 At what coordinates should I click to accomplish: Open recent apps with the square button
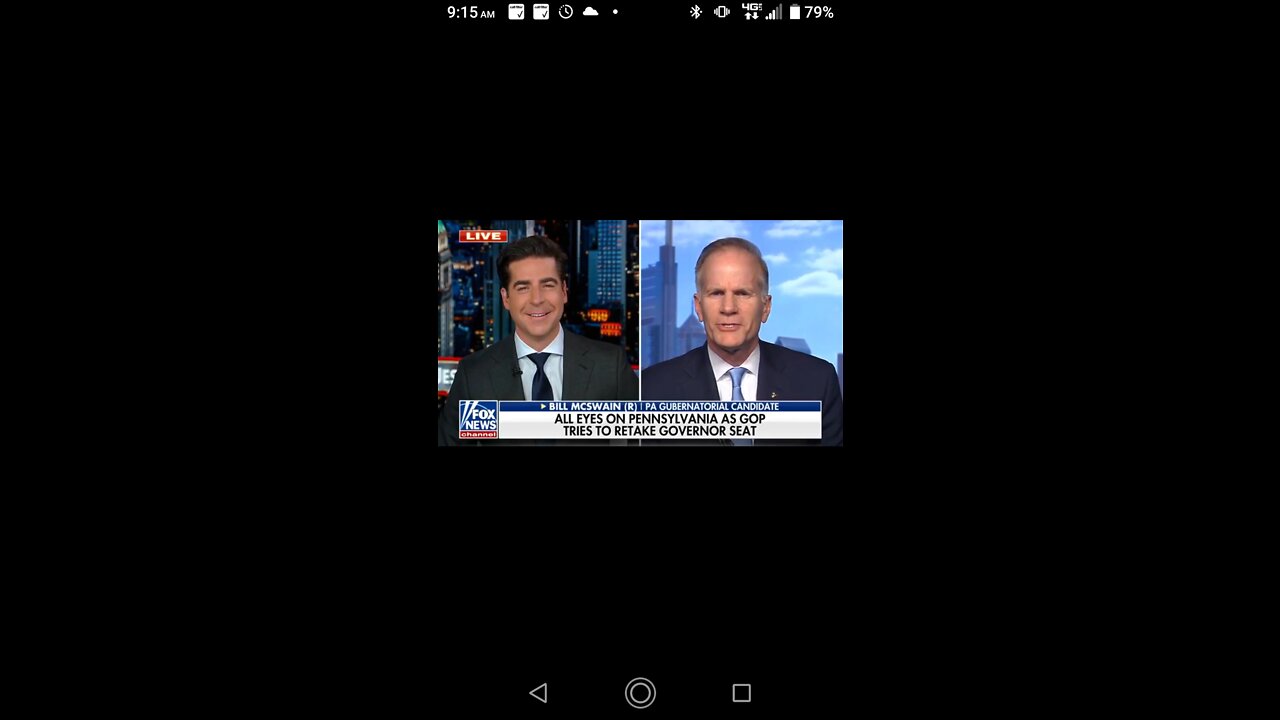pyautogui.click(x=741, y=693)
